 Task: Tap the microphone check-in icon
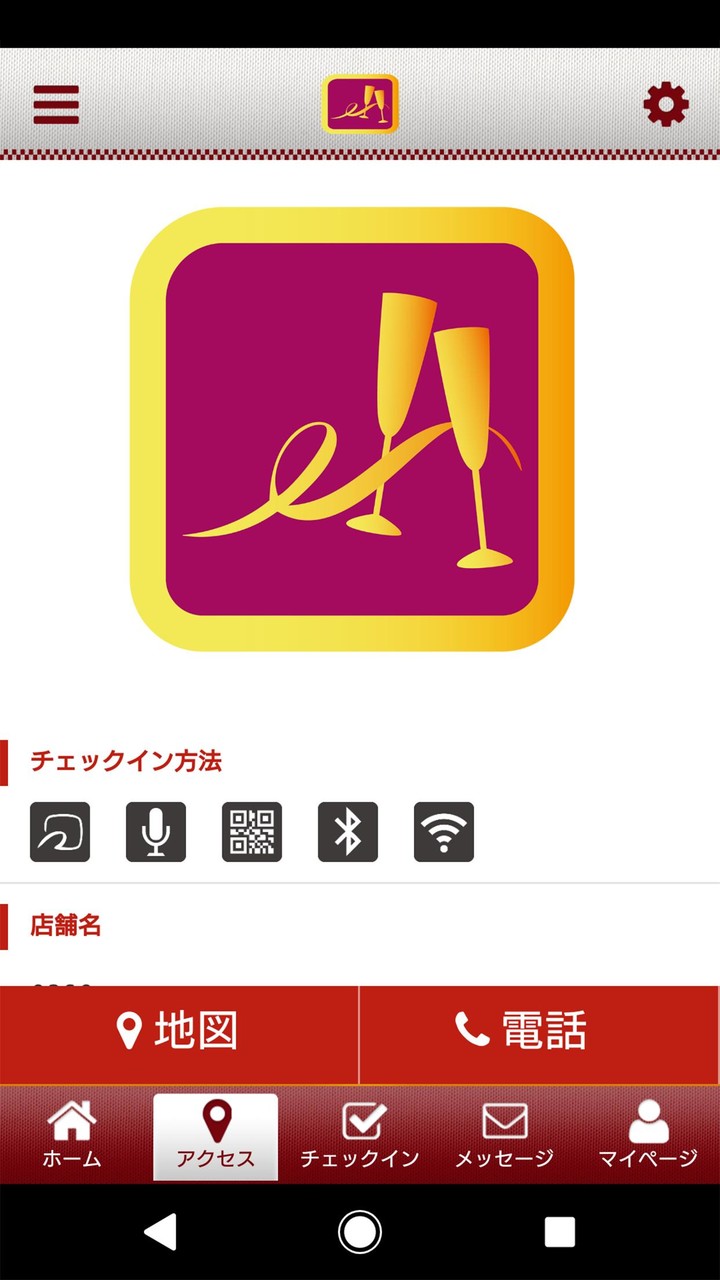(x=155, y=831)
